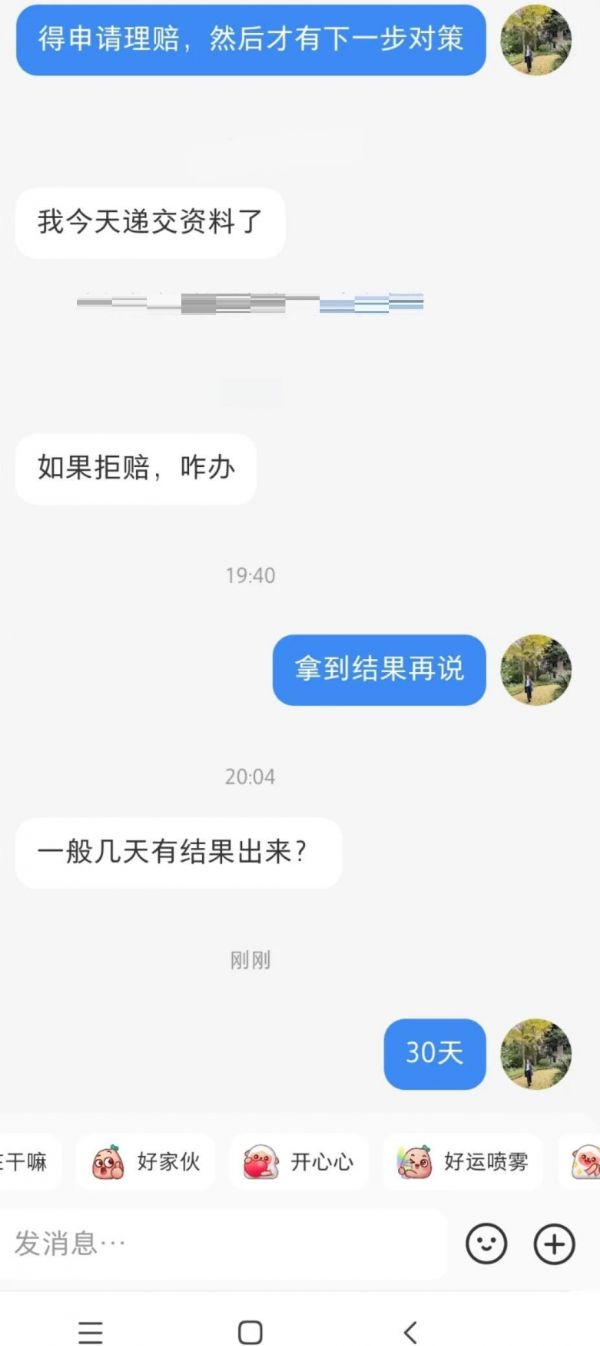Focus the 发消息 message input field
This screenshot has height=1346, width=600.
coord(220,1244)
